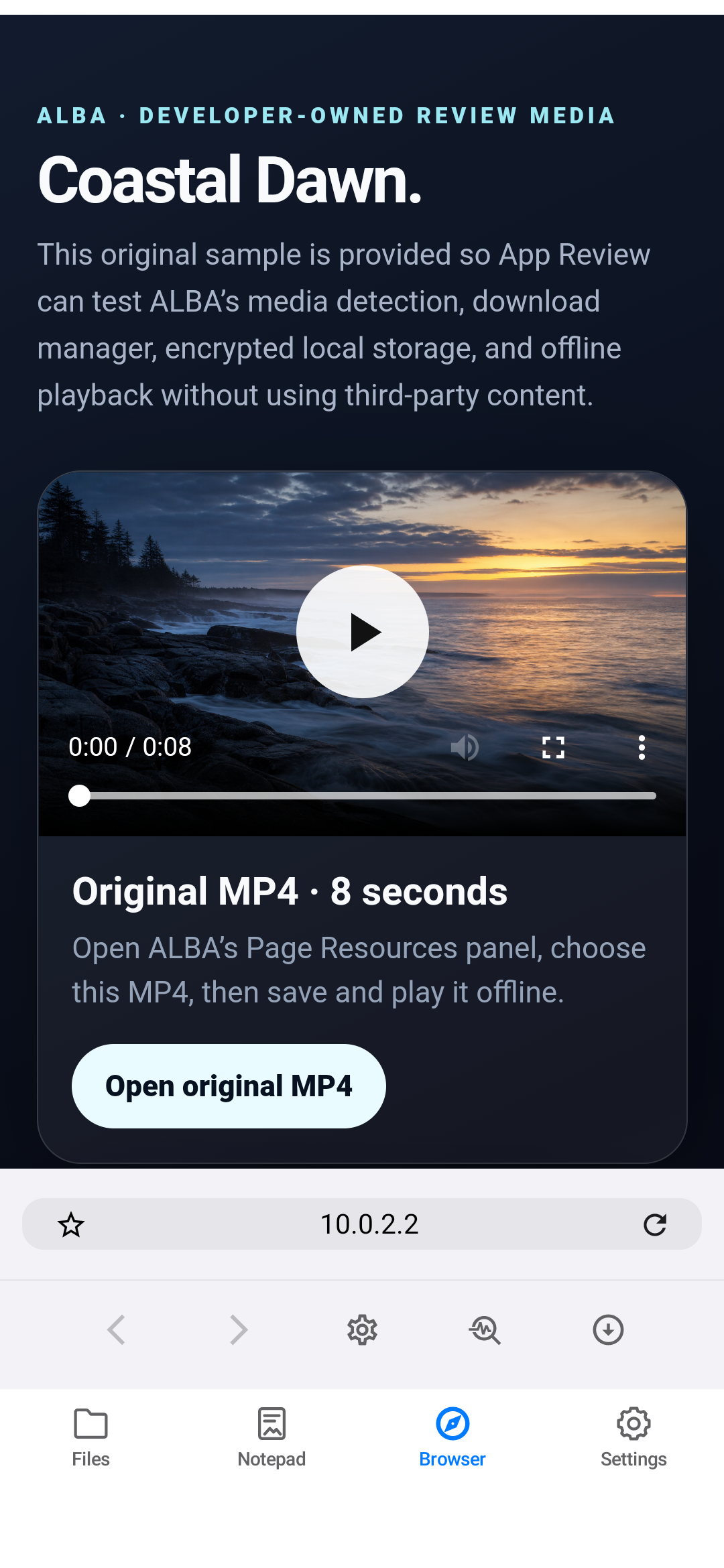
Task: Open the Page Resources inspector
Action: [485, 1329]
